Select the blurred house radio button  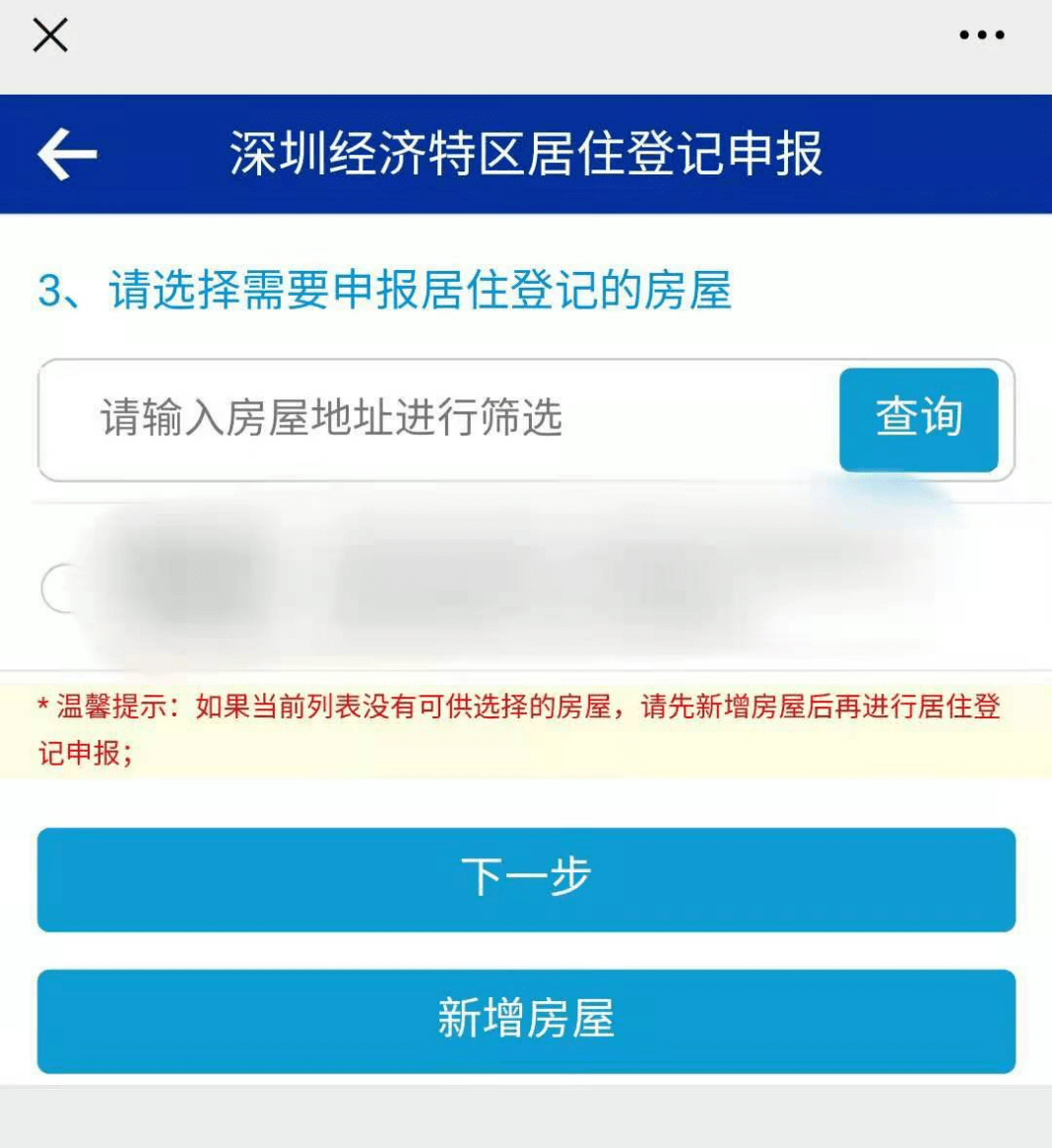click(61, 588)
